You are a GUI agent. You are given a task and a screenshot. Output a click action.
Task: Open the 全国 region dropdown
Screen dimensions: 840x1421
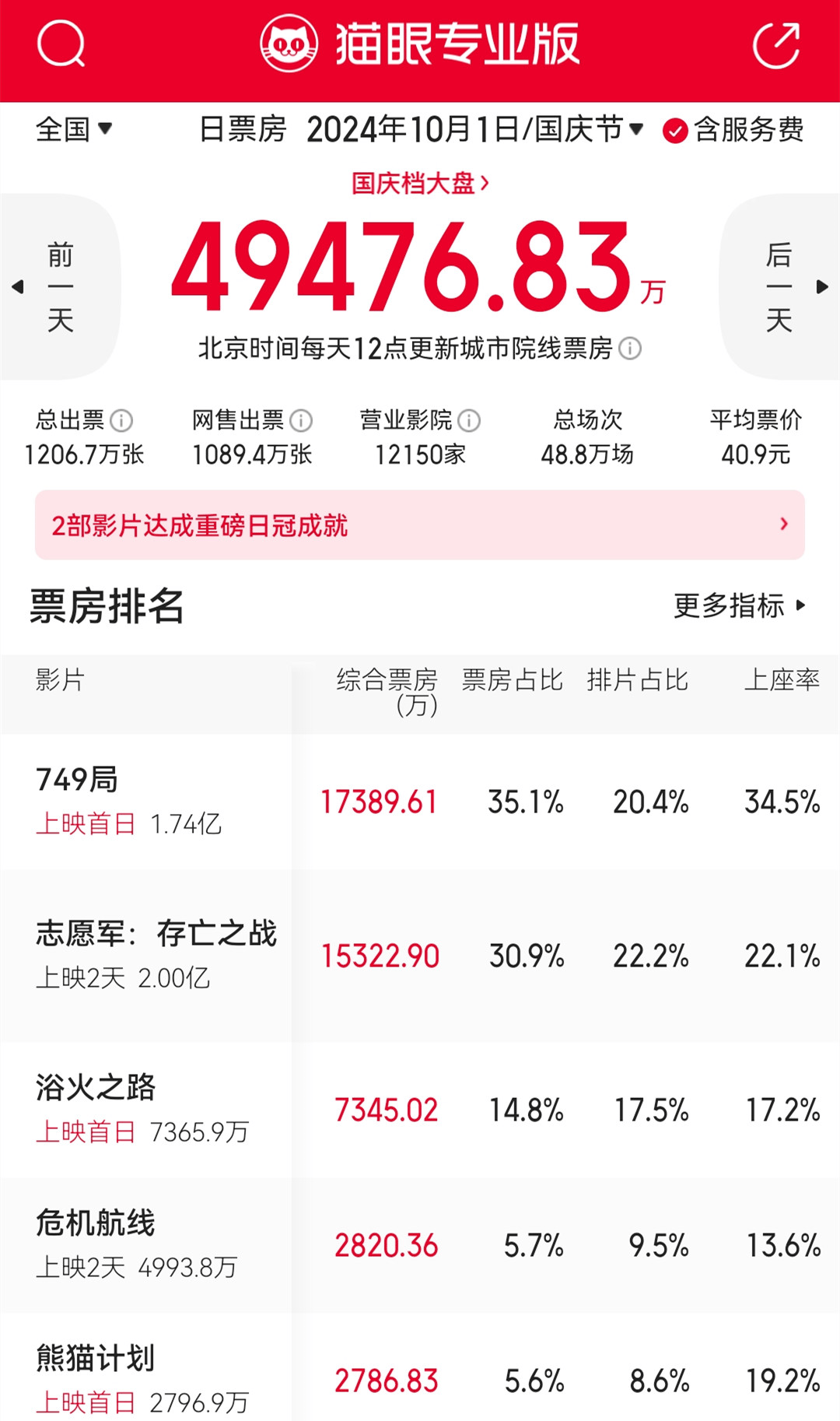tap(74, 129)
